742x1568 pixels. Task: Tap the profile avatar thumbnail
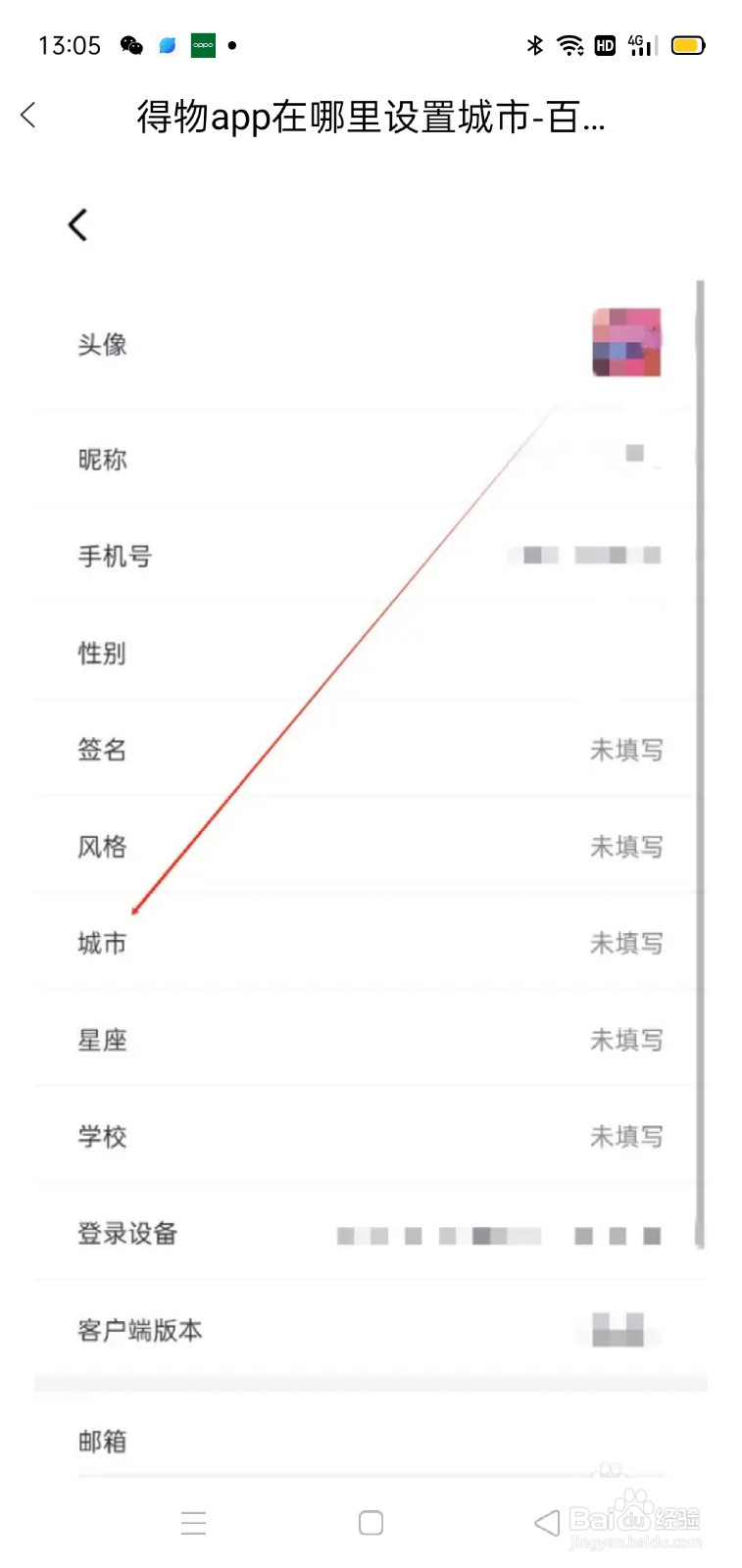[x=626, y=343]
